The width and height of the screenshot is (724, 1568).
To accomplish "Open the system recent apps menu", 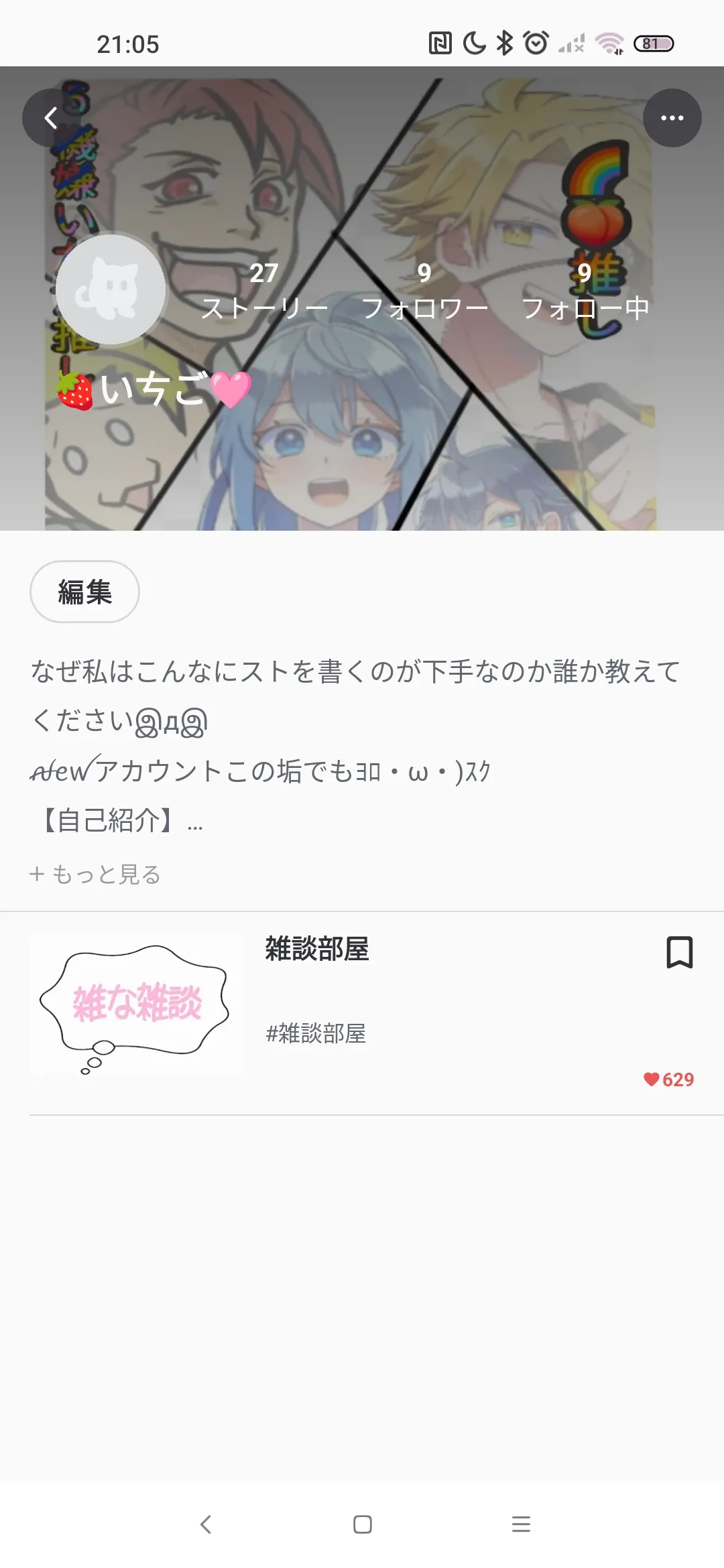I will (x=521, y=1524).
